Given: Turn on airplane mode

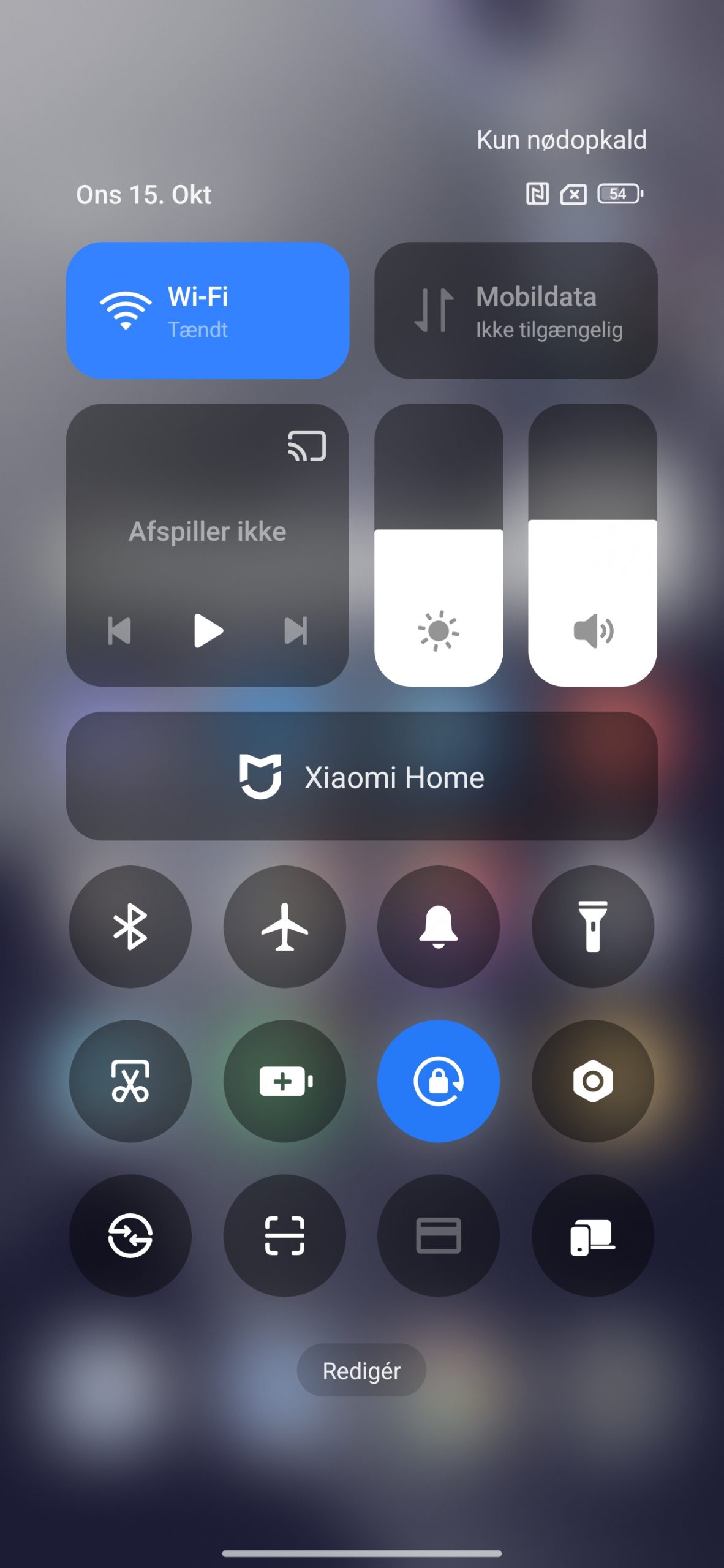Looking at the screenshot, I should [x=285, y=927].
